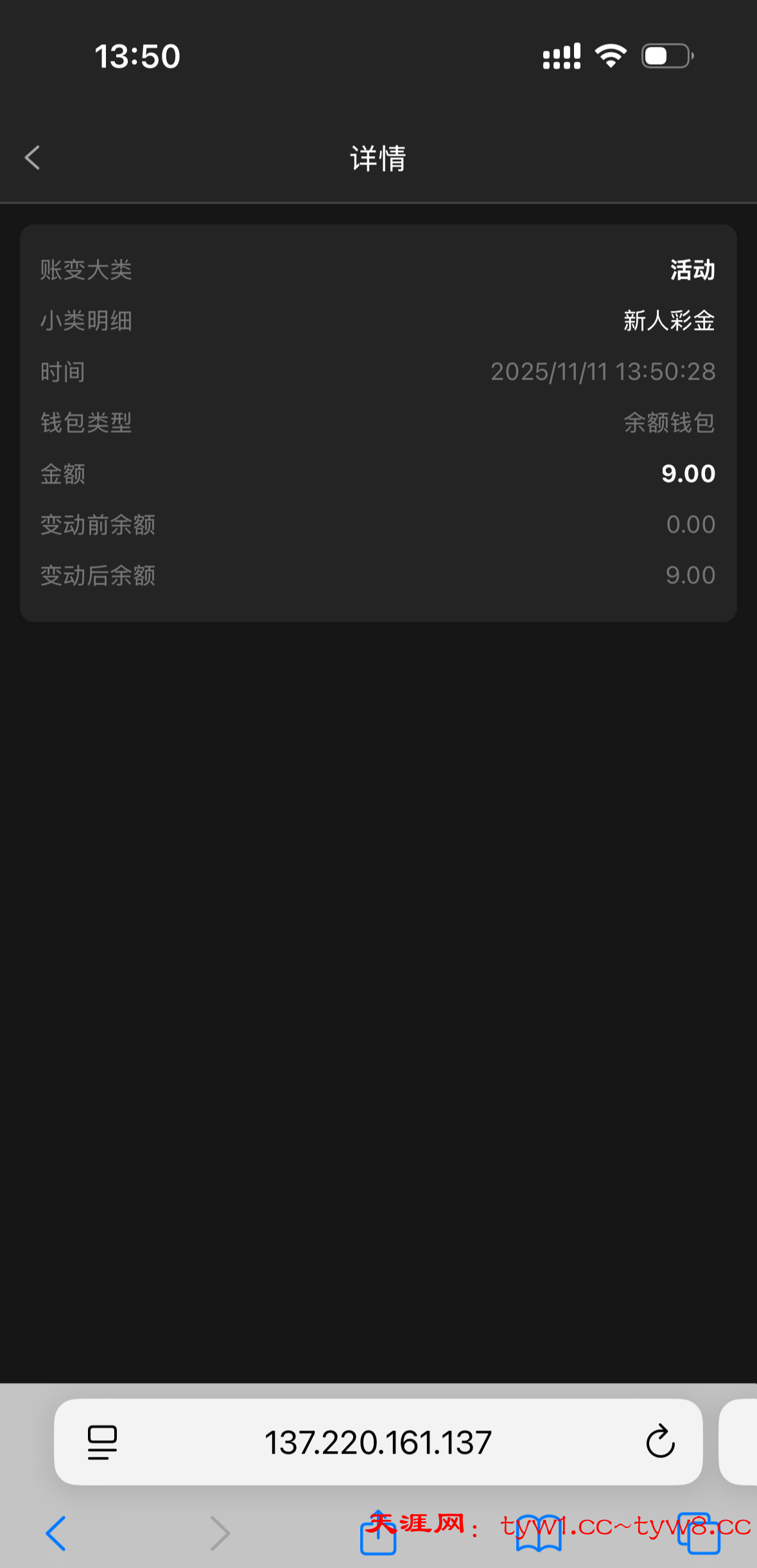Open the Safari share sheet
This screenshot has width=757, height=1568.
[378, 1533]
